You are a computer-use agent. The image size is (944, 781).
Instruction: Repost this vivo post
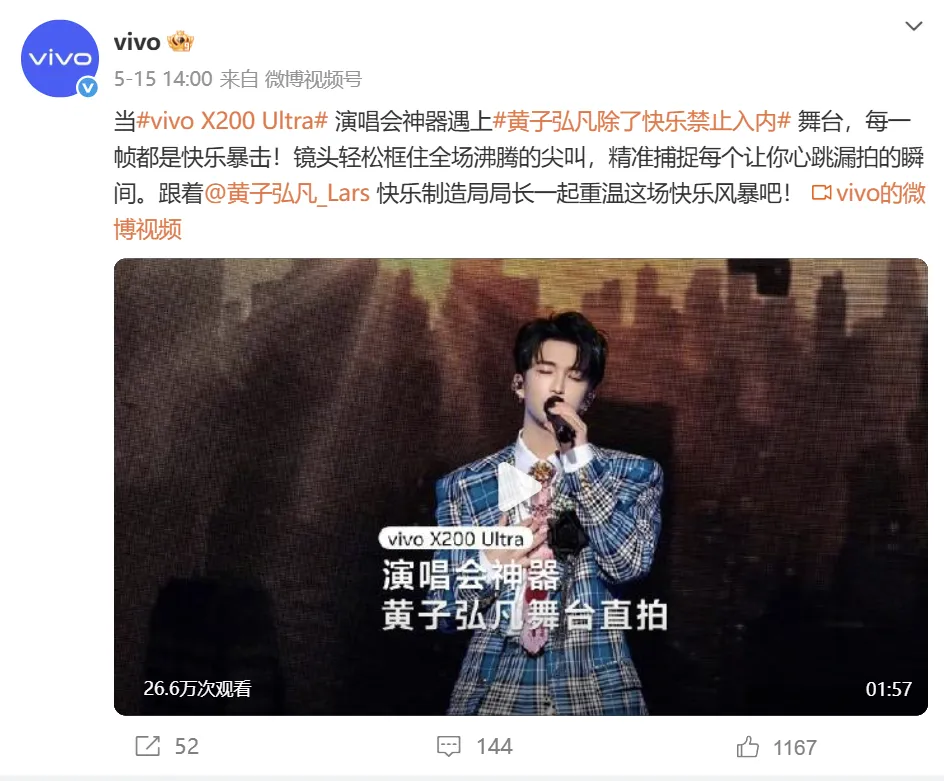pyautogui.click(x=166, y=746)
